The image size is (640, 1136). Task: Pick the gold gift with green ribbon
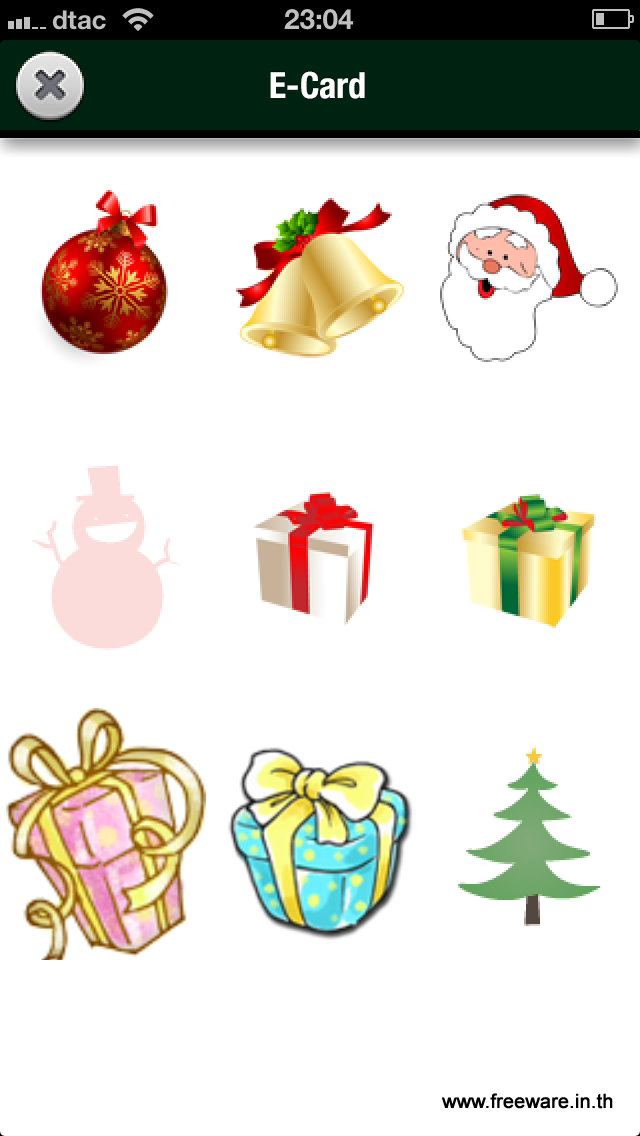point(528,560)
